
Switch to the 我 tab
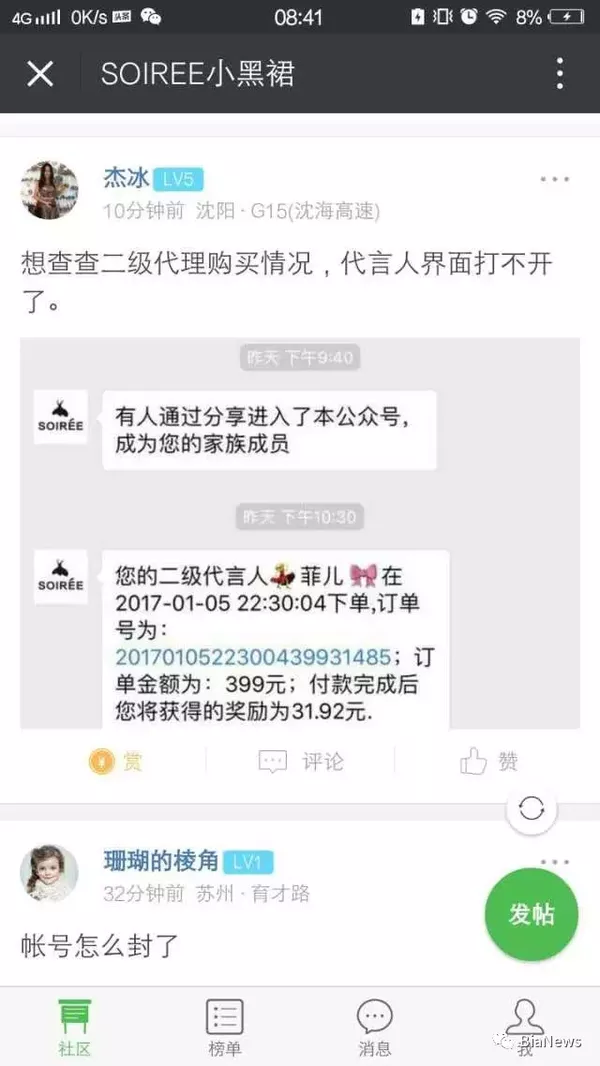pos(524,1028)
